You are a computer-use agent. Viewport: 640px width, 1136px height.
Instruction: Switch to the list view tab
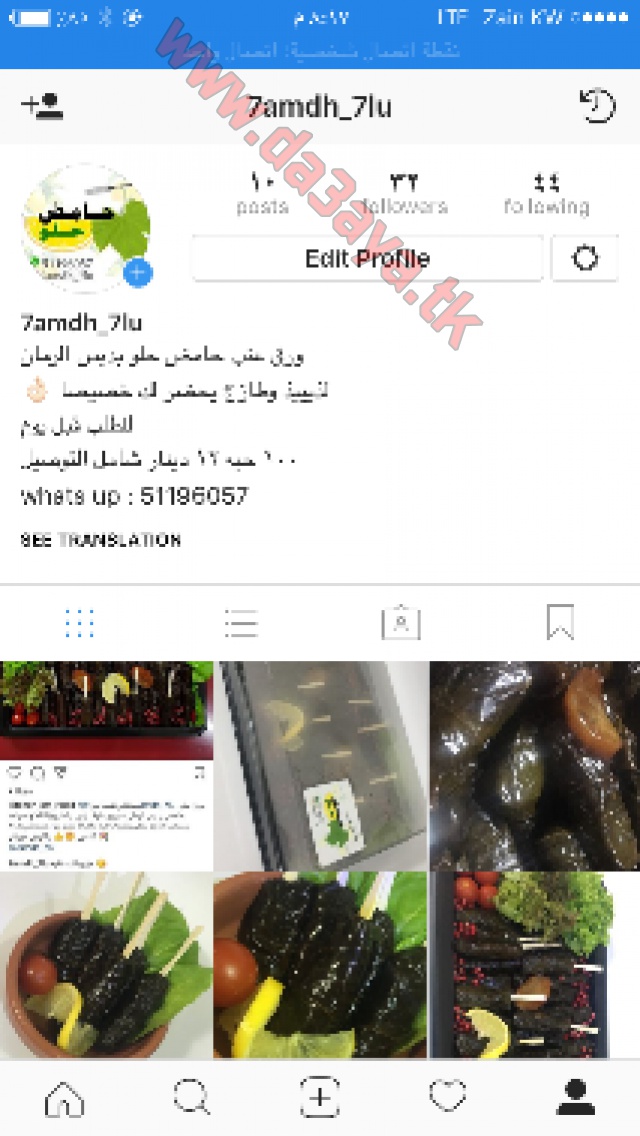coord(241,623)
